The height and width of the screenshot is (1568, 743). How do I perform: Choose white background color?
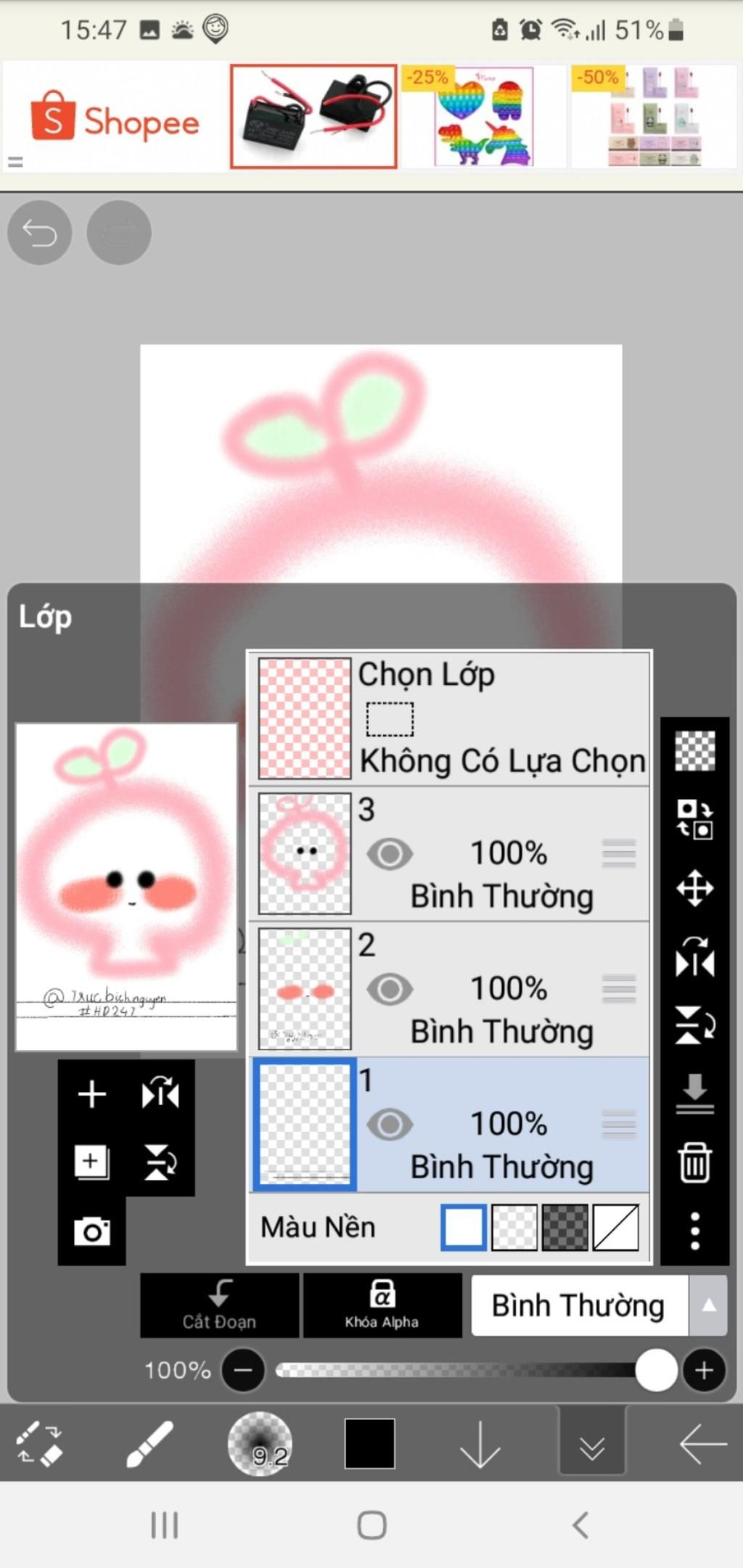pyautogui.click(x=464, y=1227)
